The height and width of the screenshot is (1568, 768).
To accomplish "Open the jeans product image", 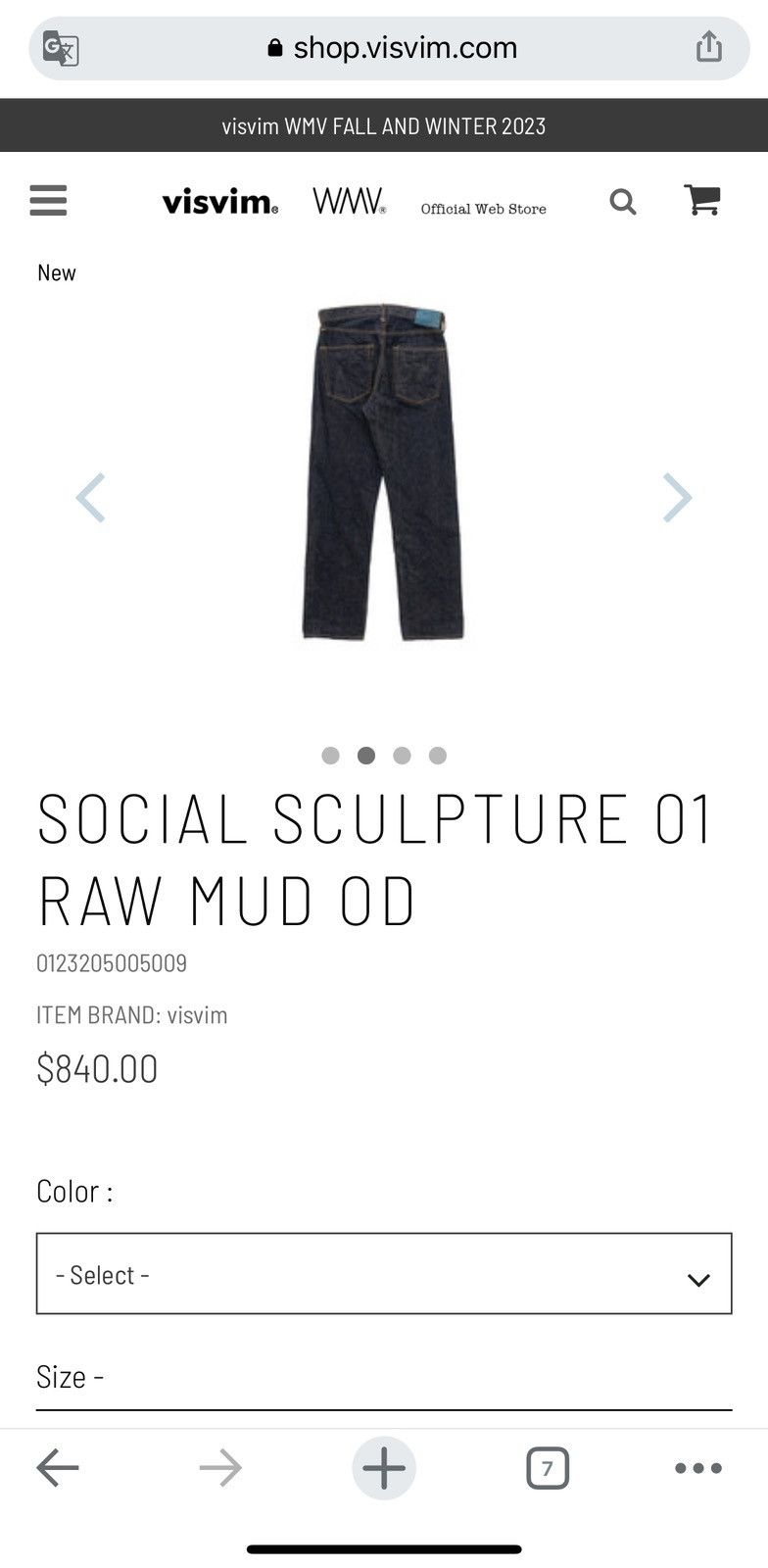I will 383,472.
